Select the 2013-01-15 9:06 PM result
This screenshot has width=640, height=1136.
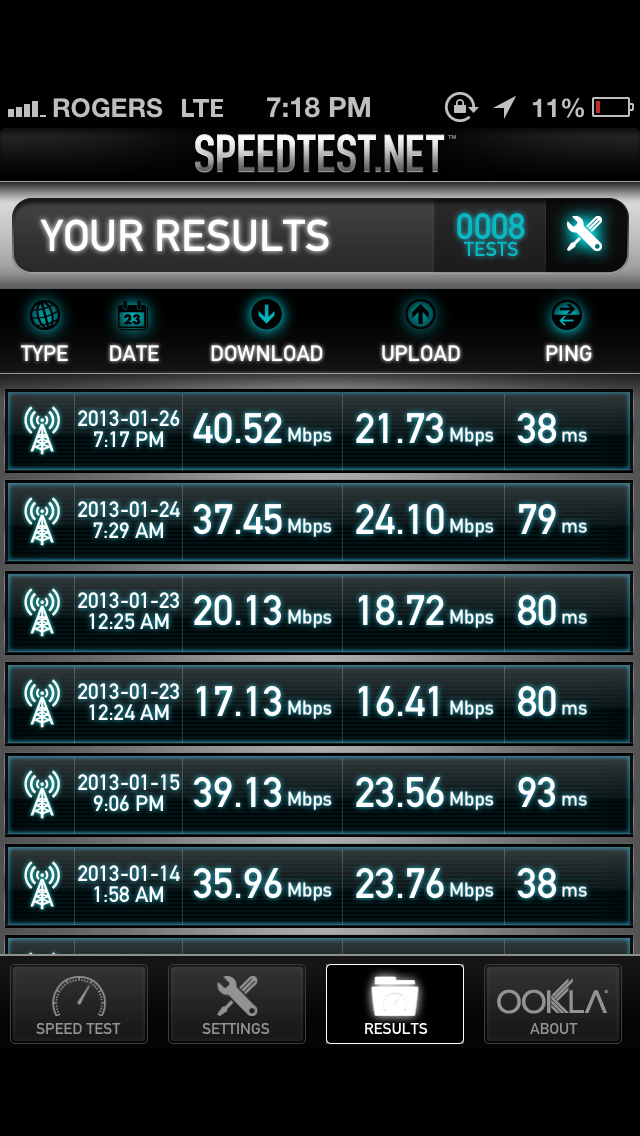(319, 794)
